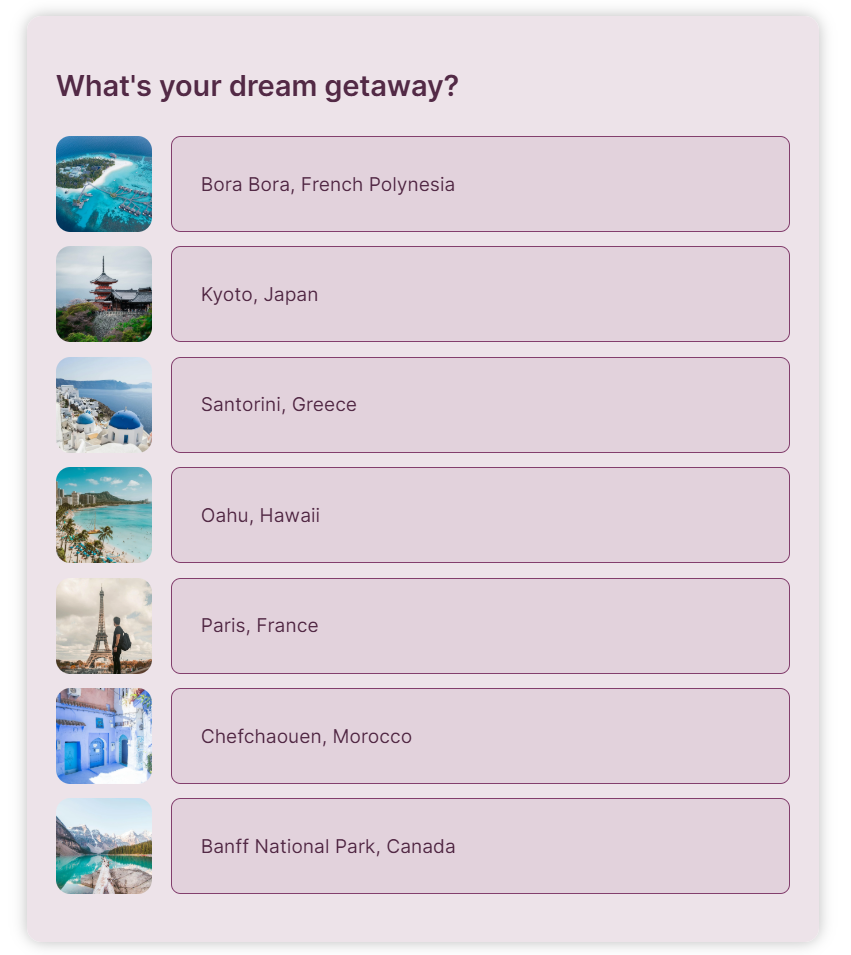Viewport: 851px width, 955px height.
Task: Vote for Oahu, Hawaii
Action: click(480, 515)
